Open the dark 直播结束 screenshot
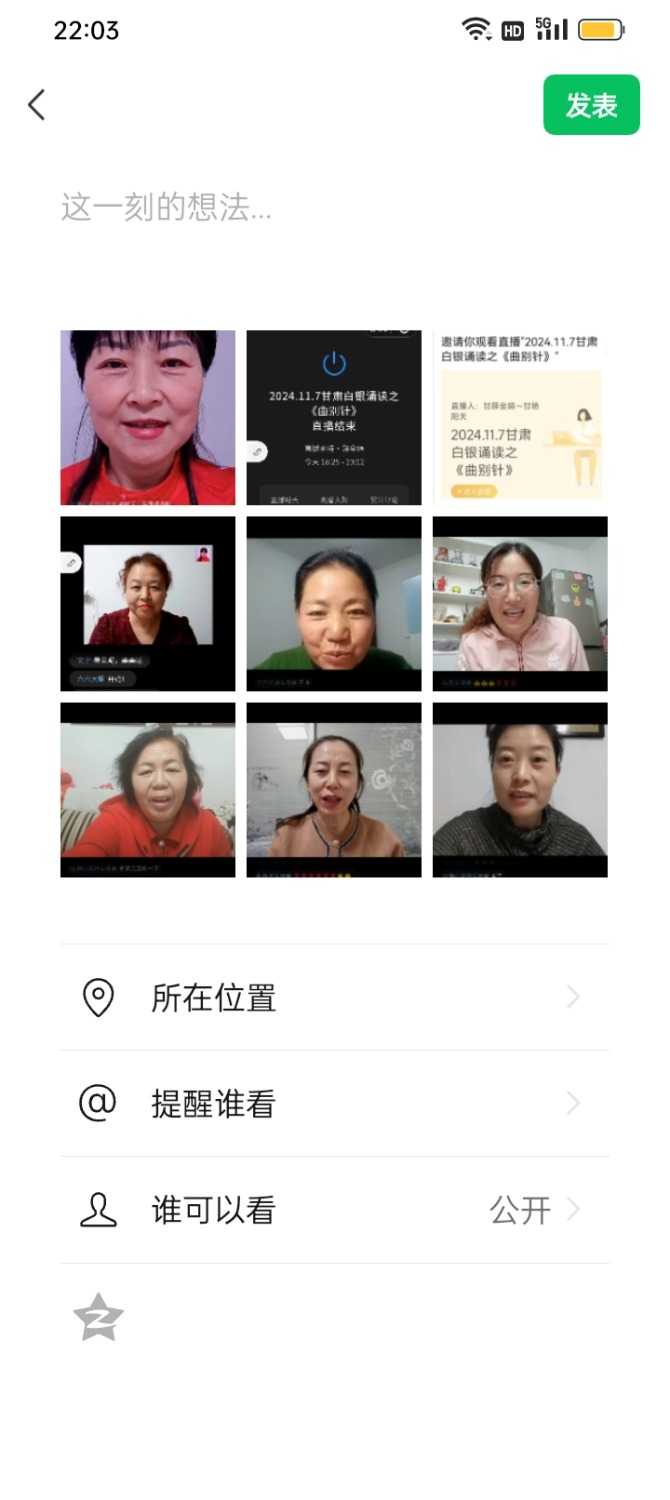The width and height of the screenshot is (670, 1500). click(334, 418)
